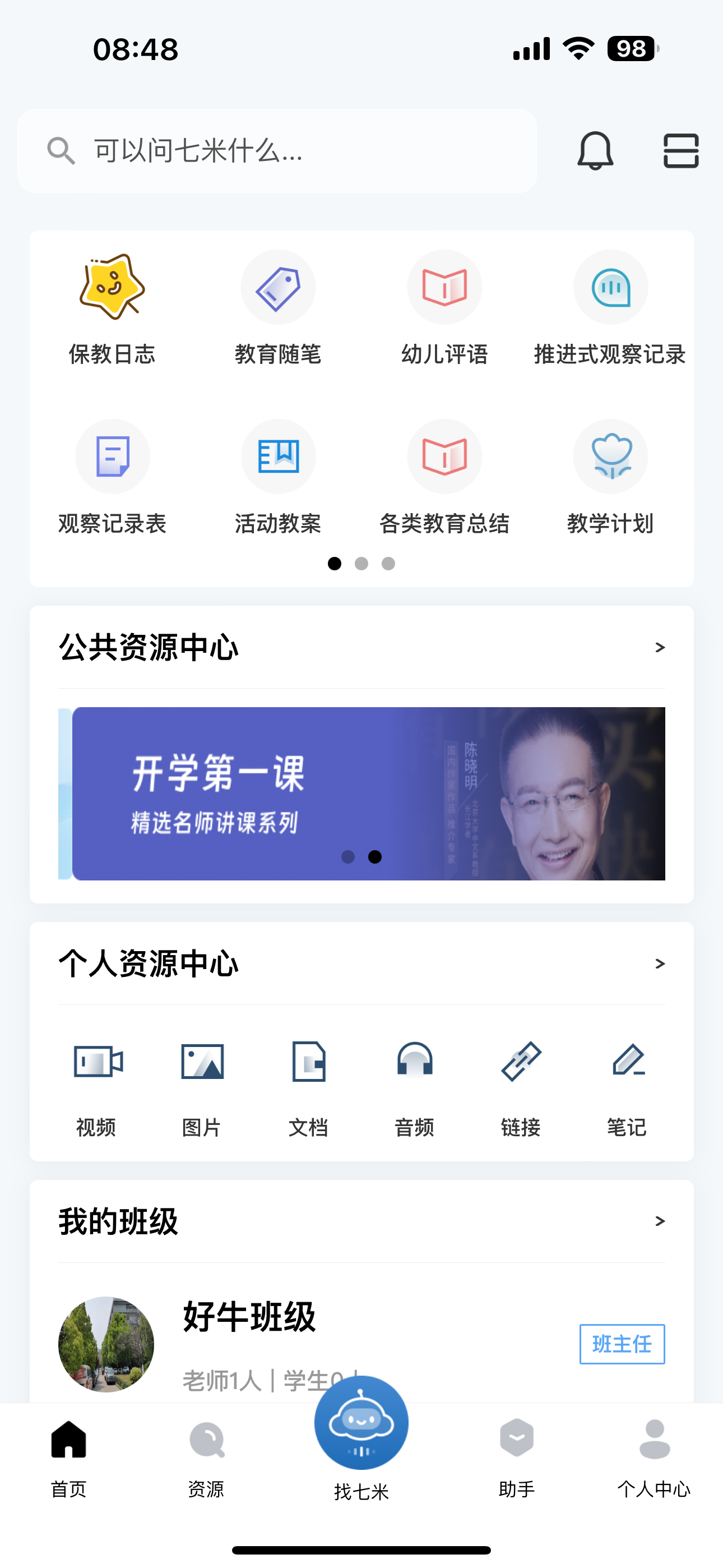Viewport: 723px width, 1568px height.
Task: Tap the second carousel dot on banner
Action: click(x=374, y=857)
